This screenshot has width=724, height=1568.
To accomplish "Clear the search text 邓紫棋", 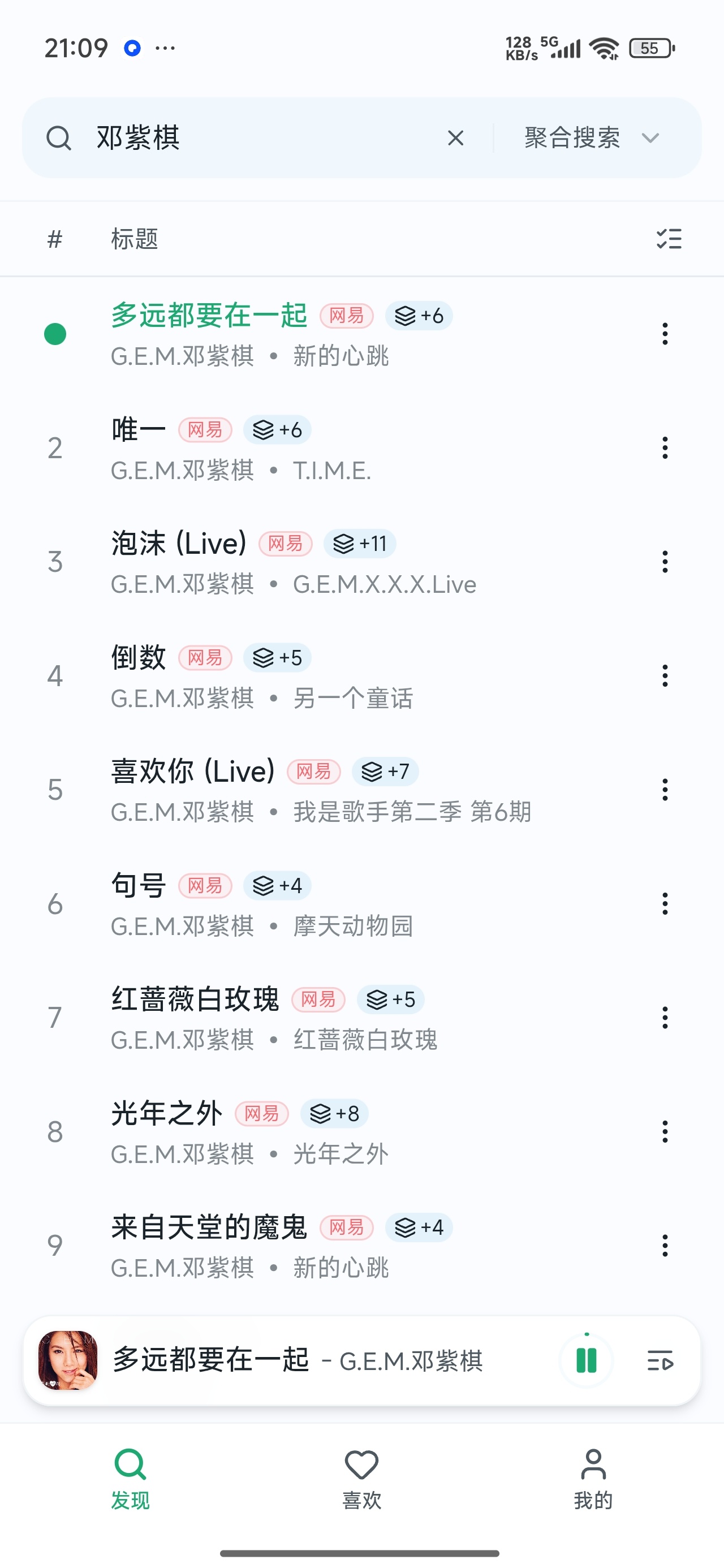I will tap(455, 138).
